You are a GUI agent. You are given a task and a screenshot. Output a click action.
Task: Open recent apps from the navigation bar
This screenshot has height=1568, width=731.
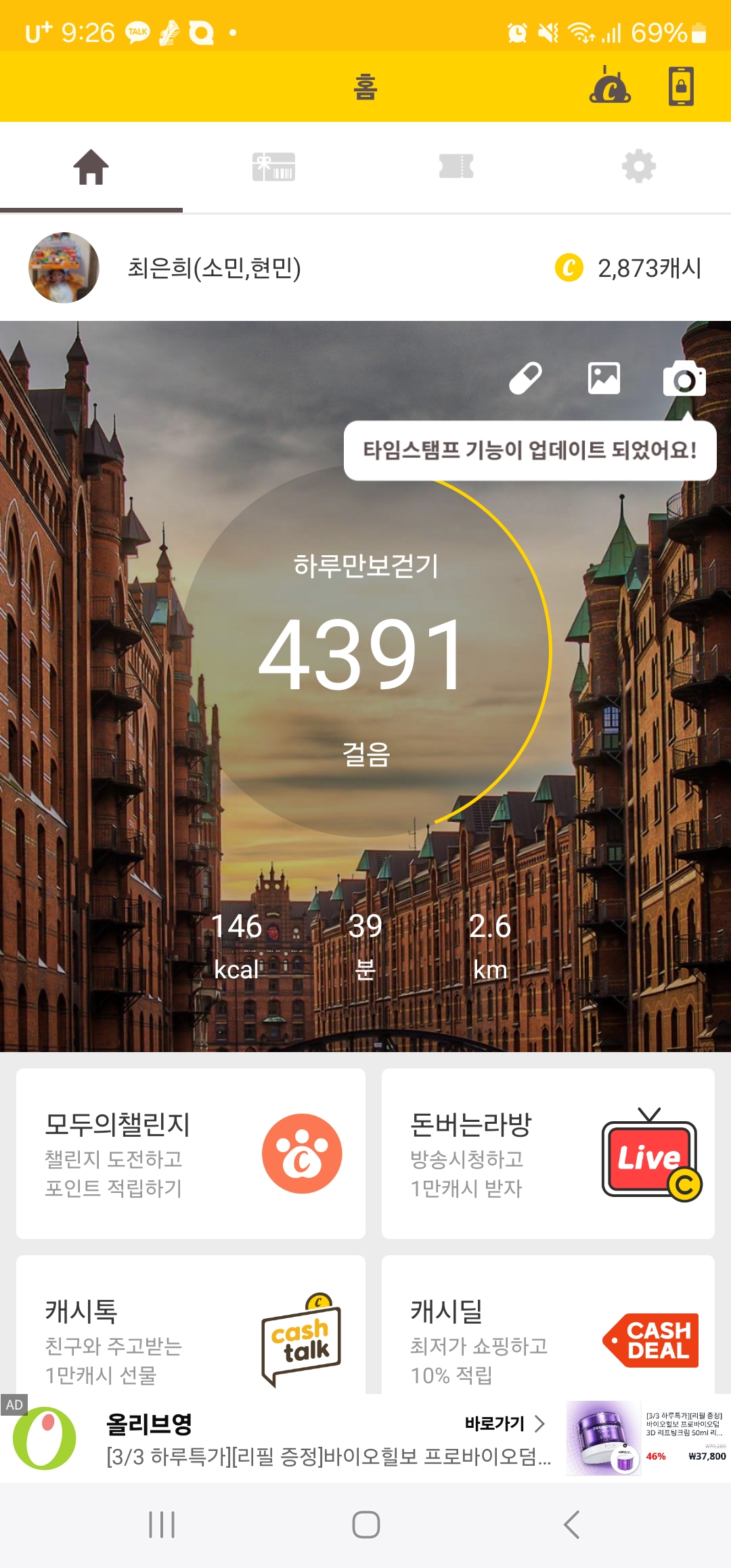(x=162, y=1525)
